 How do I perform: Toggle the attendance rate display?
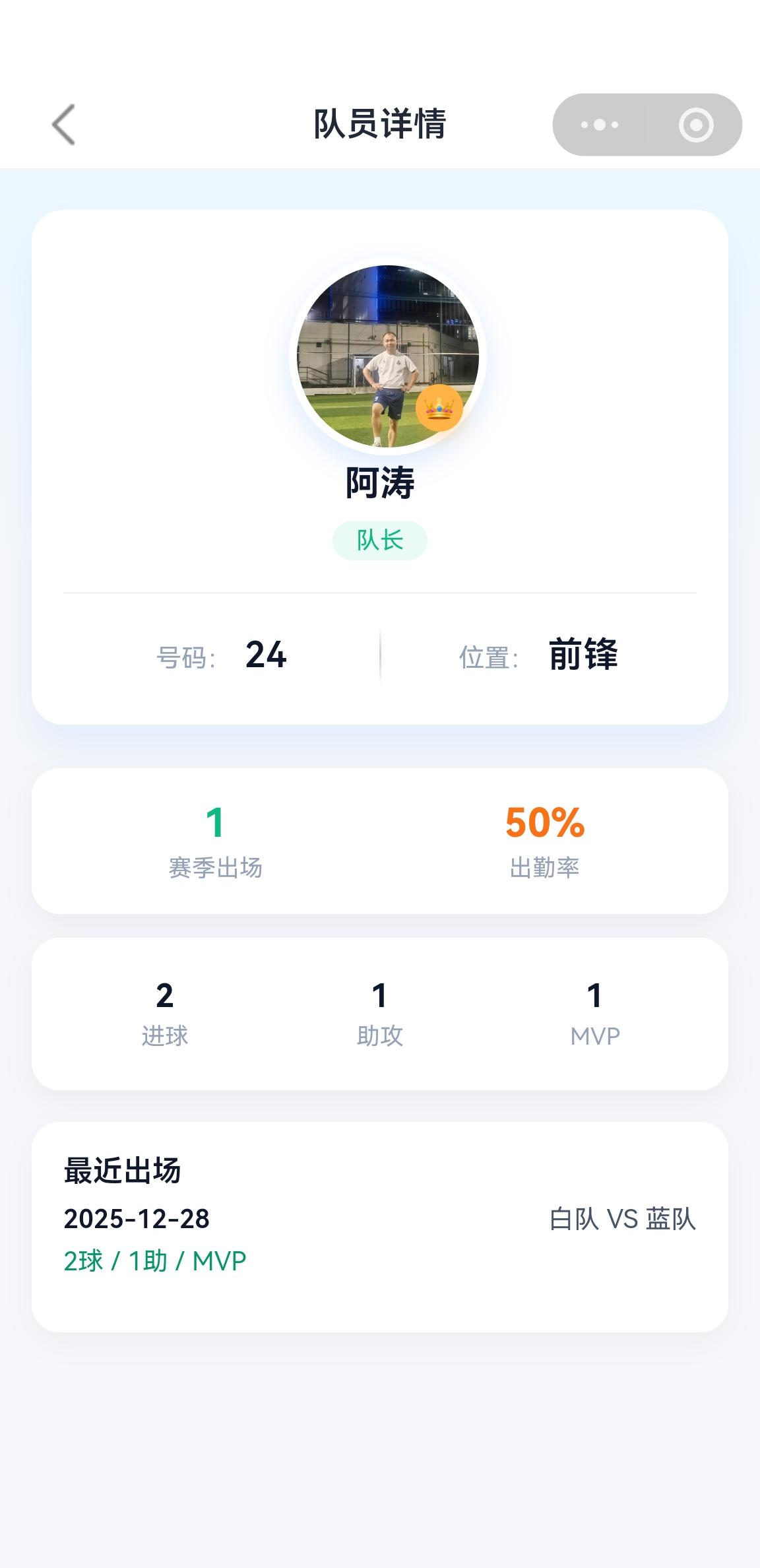point(544,838)
